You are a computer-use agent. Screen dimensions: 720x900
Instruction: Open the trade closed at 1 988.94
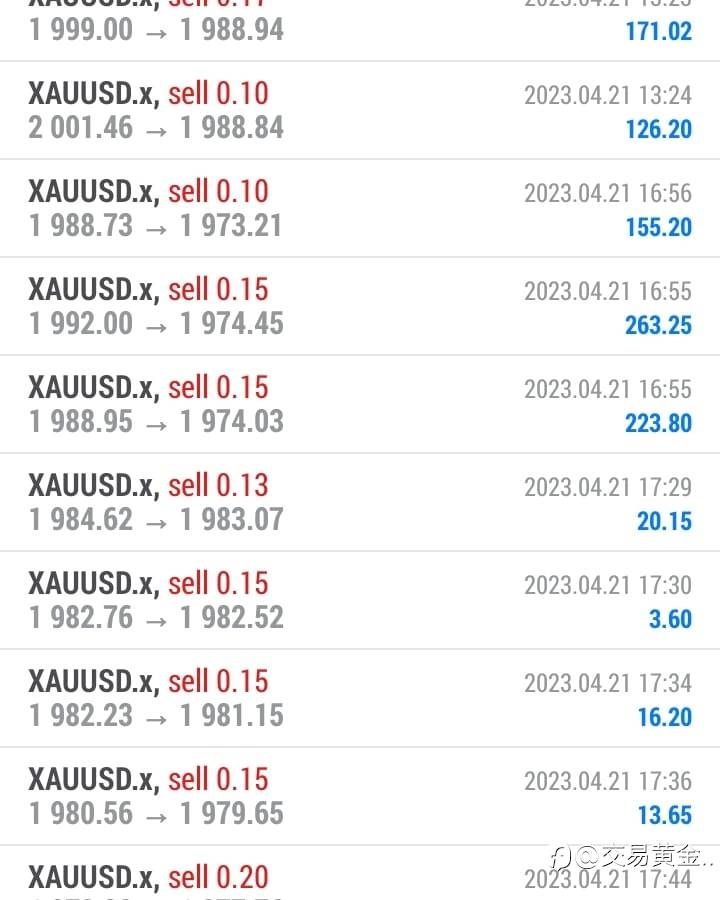coord(360,28)
